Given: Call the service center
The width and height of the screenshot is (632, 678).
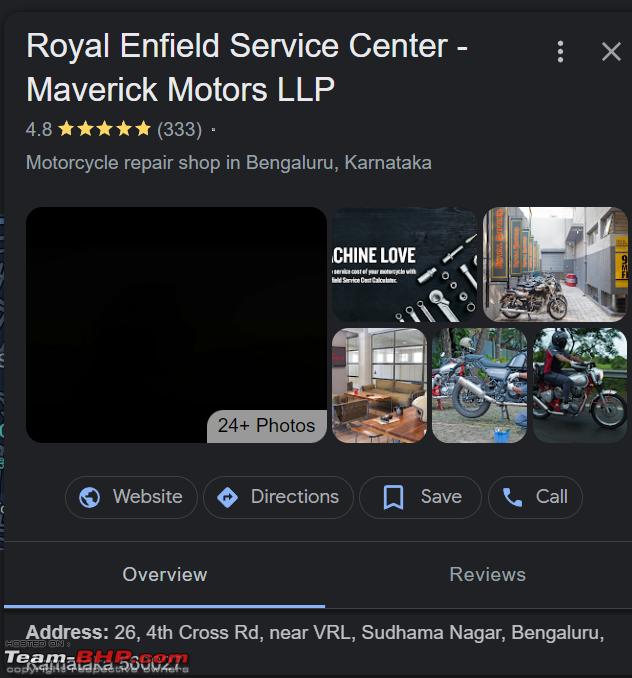Looking at the screenshot, I should pos(535,497).
